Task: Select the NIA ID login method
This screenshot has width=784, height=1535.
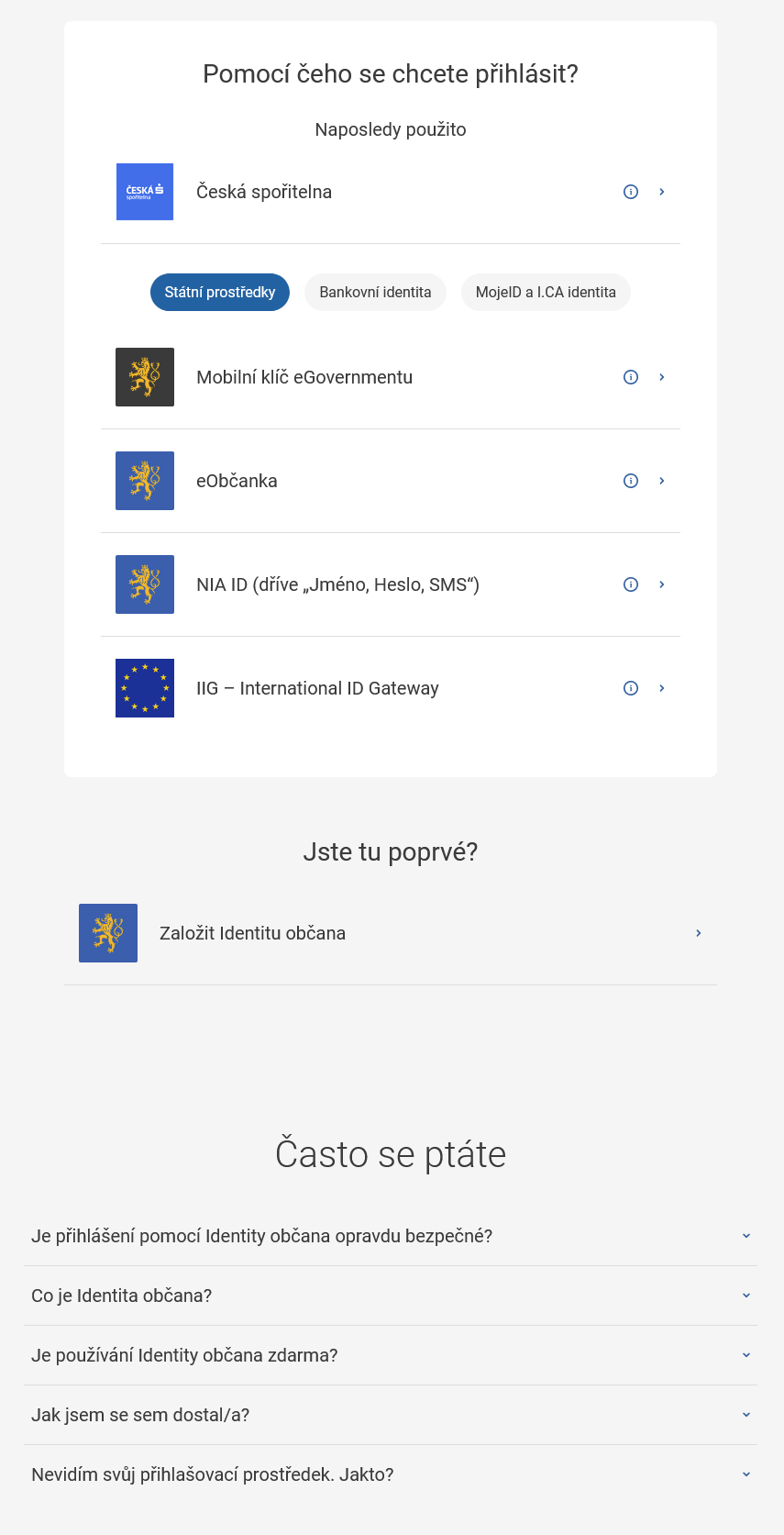Action: tap(337, 584)
